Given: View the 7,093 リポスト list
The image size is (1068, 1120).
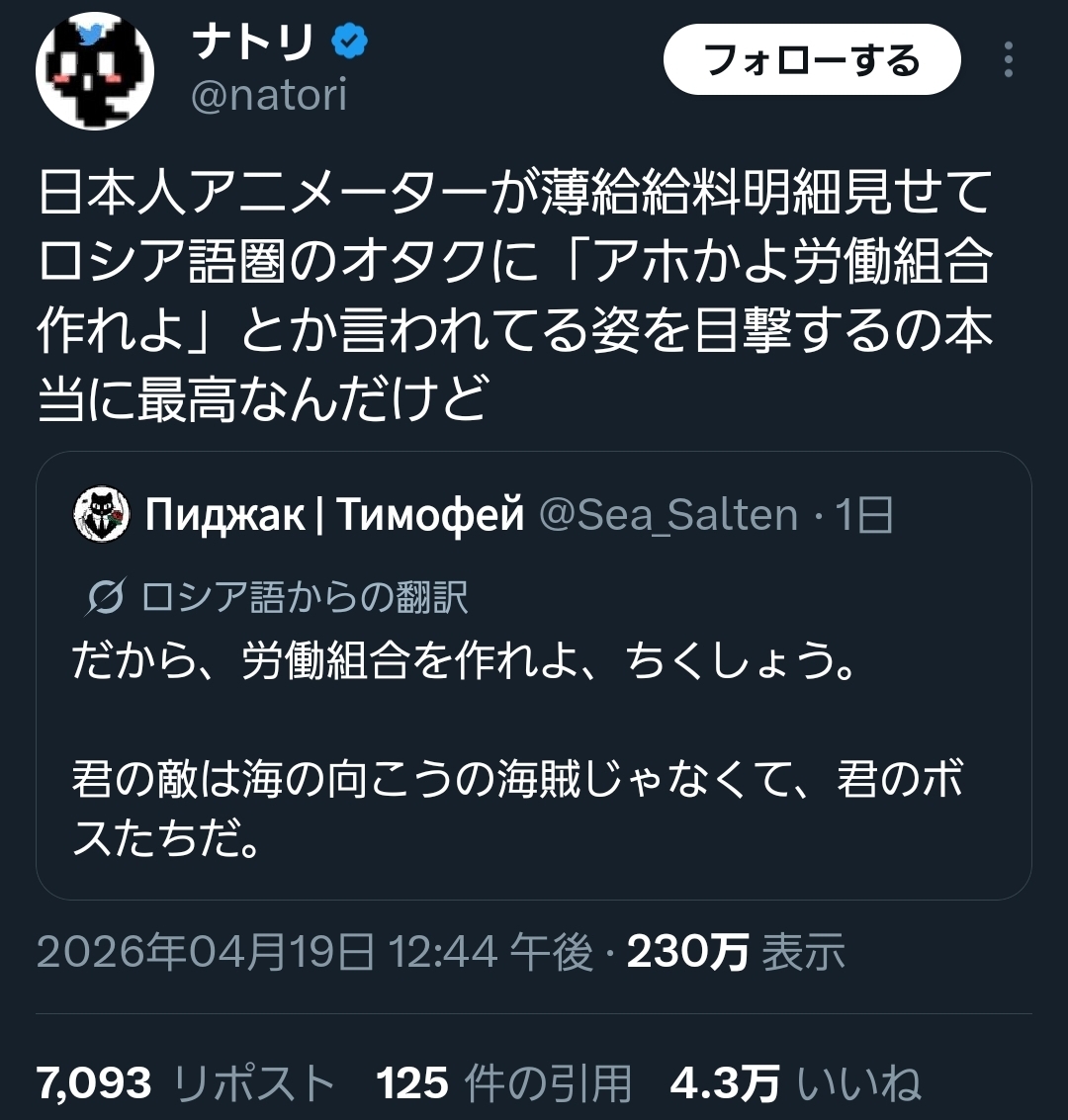Looking at the screenshot, I should pyautogui.click(x=186, y=1082).
